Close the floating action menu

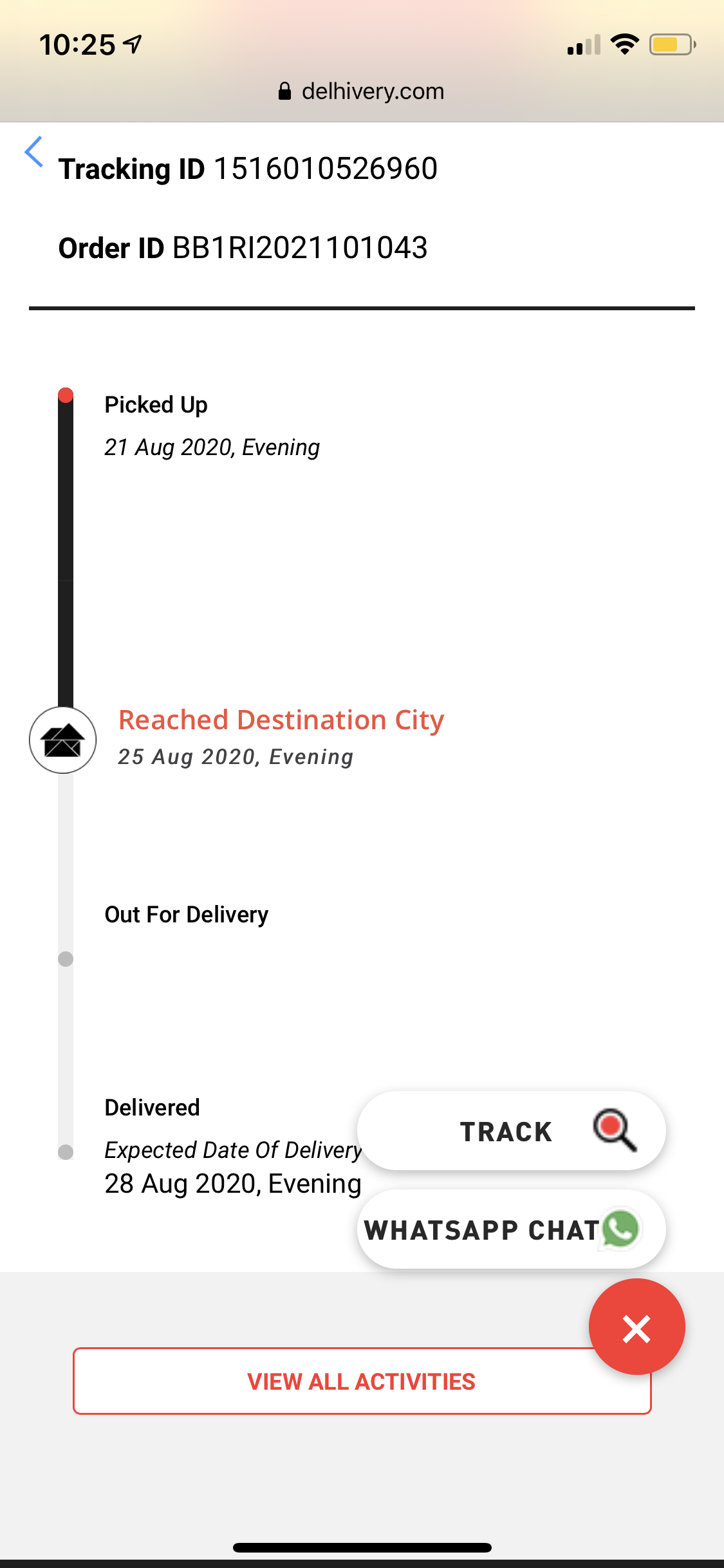tap(636, 1327)
